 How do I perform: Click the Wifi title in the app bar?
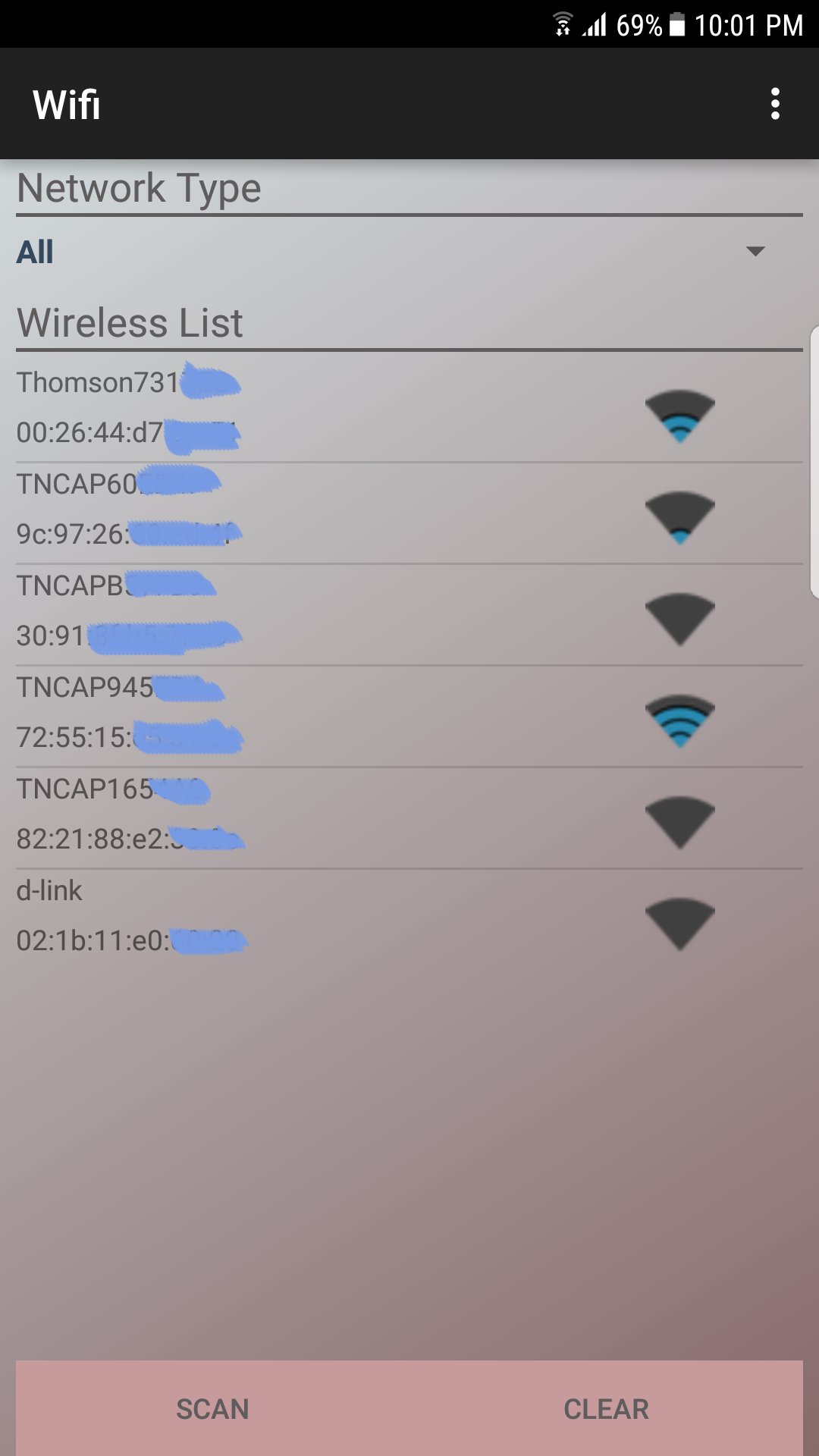coord(67,105)
